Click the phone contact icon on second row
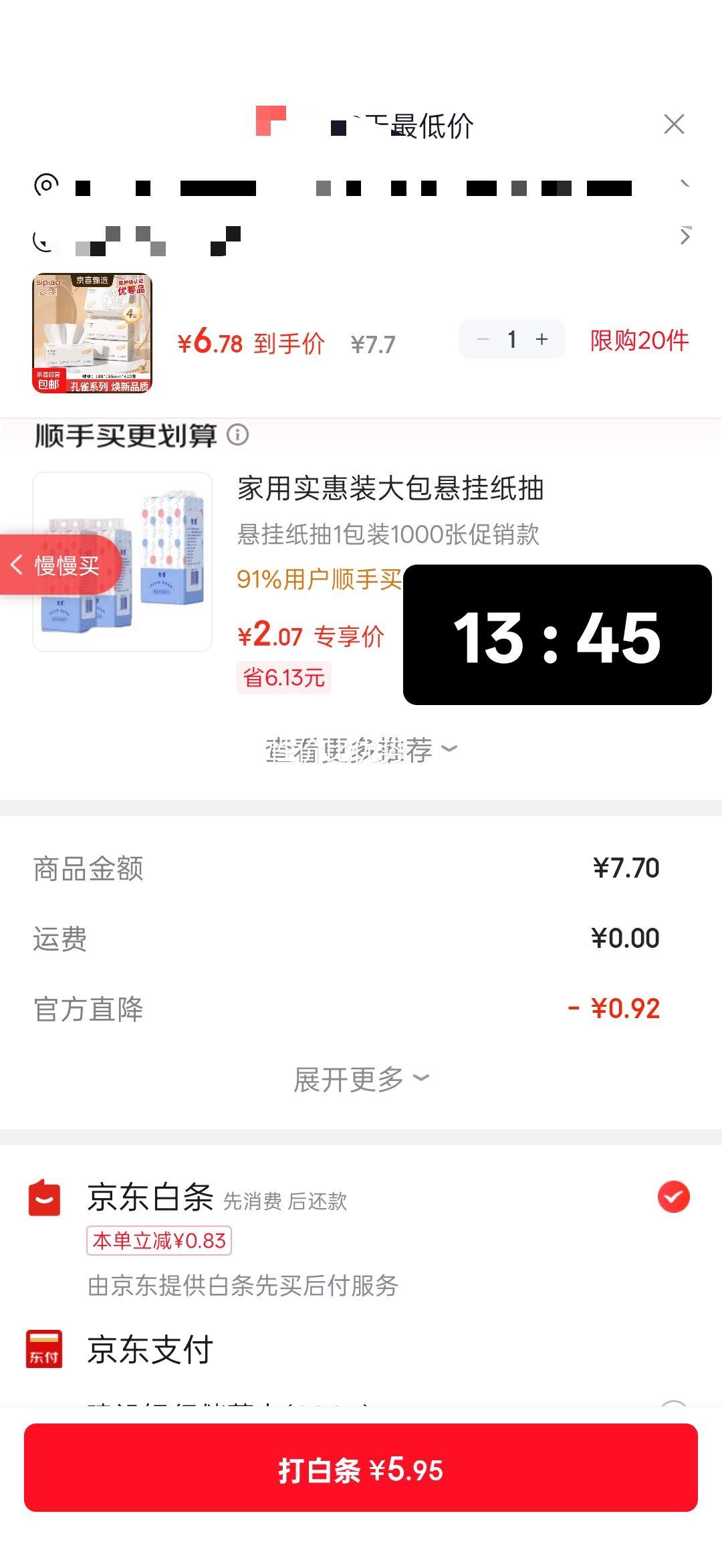The image size is (722, 1568). (x=42, y=241)
